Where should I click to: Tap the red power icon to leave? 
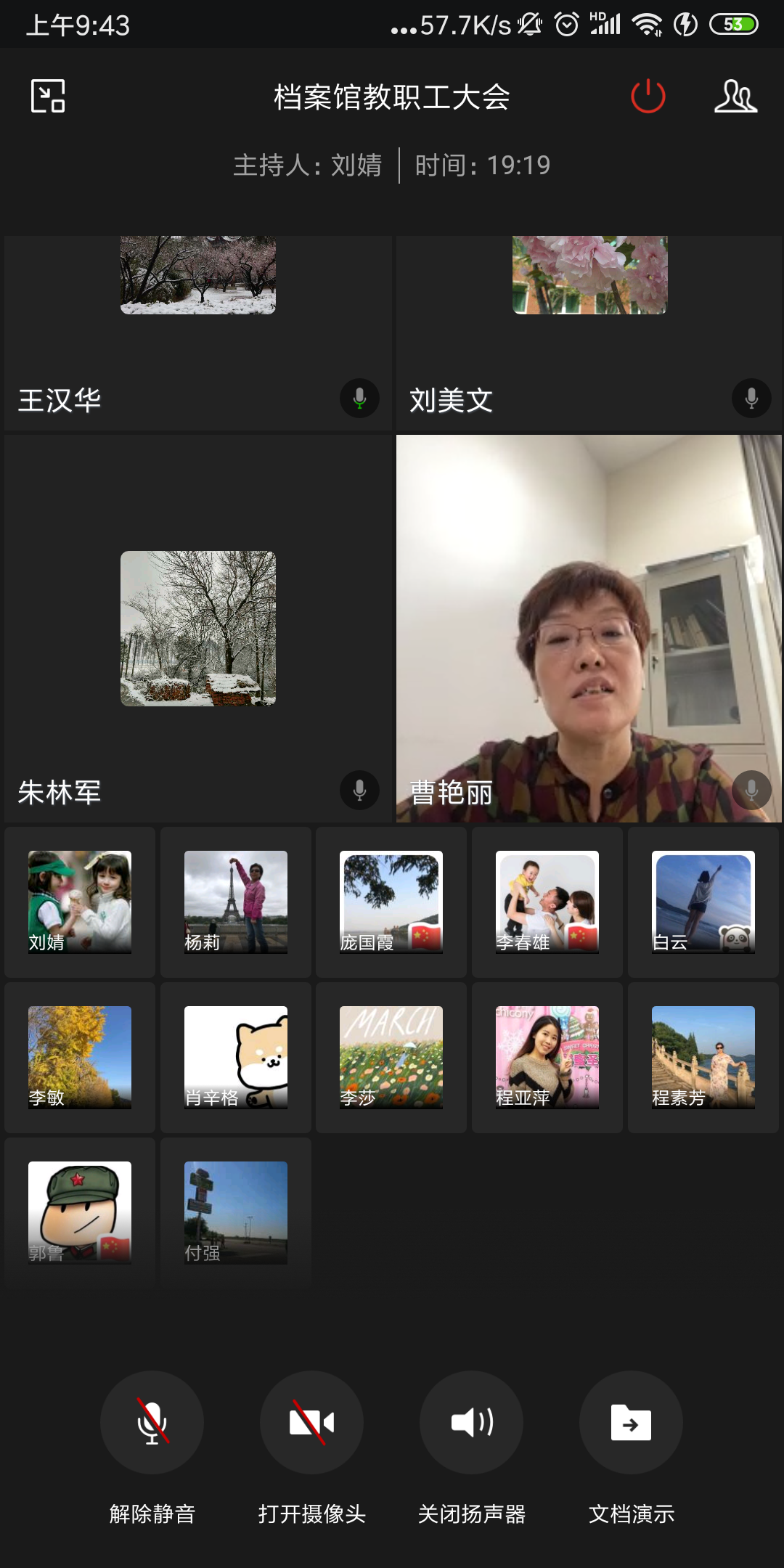click(648, 97)
